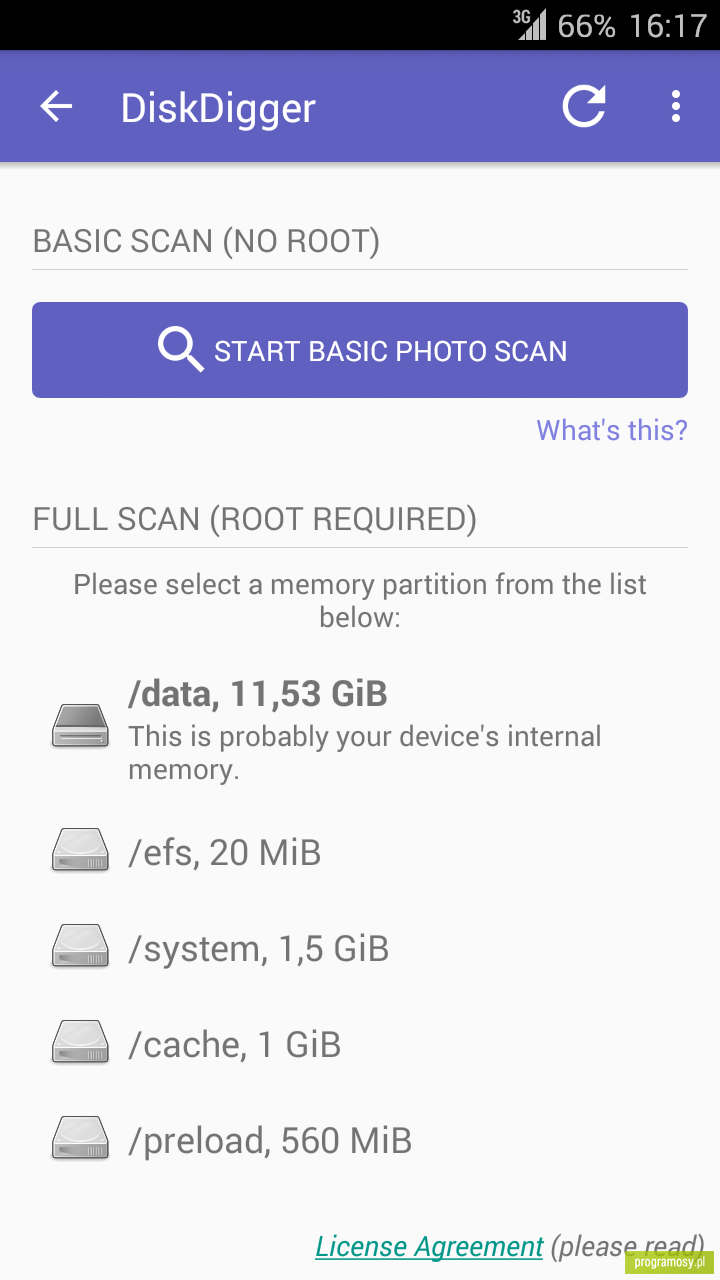Open the "What's this?" explanation
Screen dimensions: 720x1280
point(612,430)
